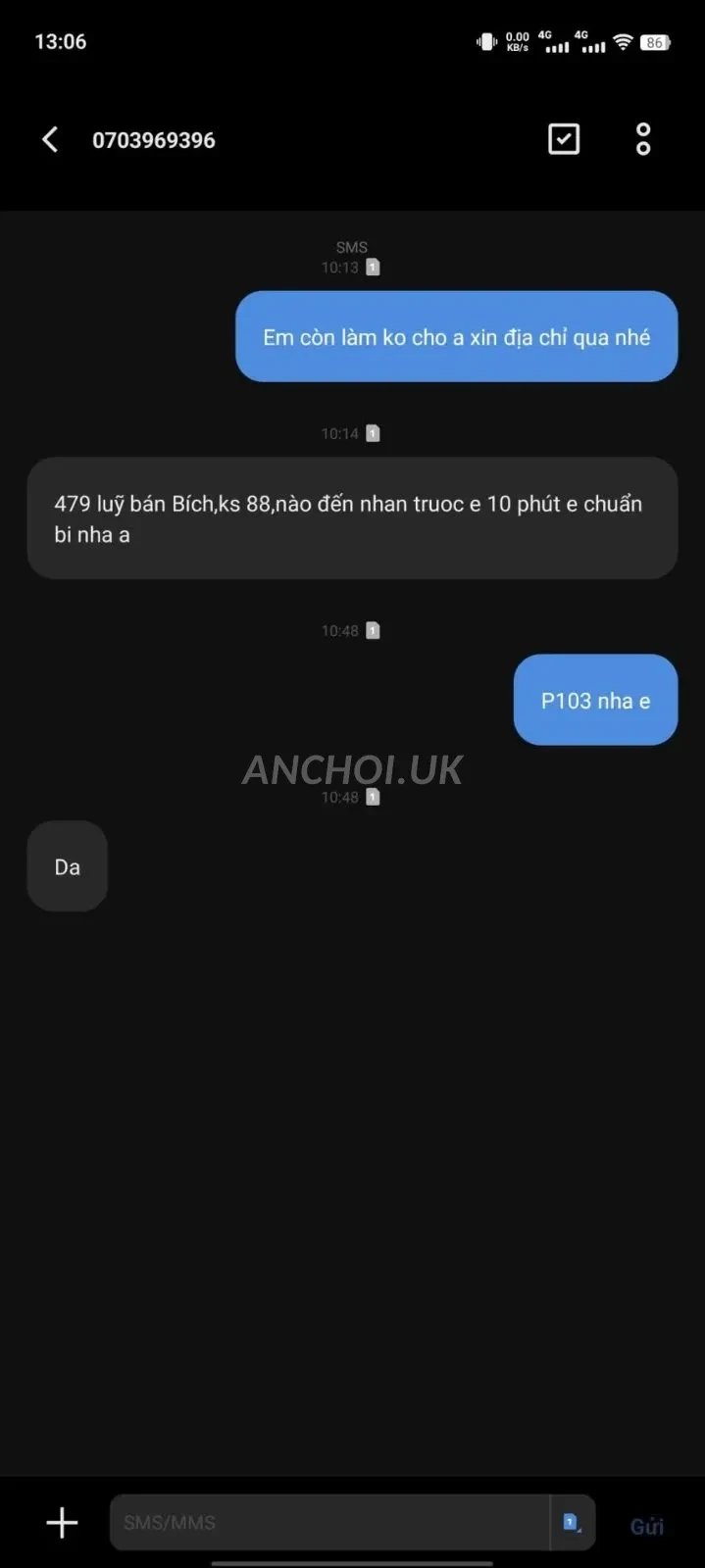Tap the plus attachment button
The image size is (705, 1568).
pos(62,1523)
